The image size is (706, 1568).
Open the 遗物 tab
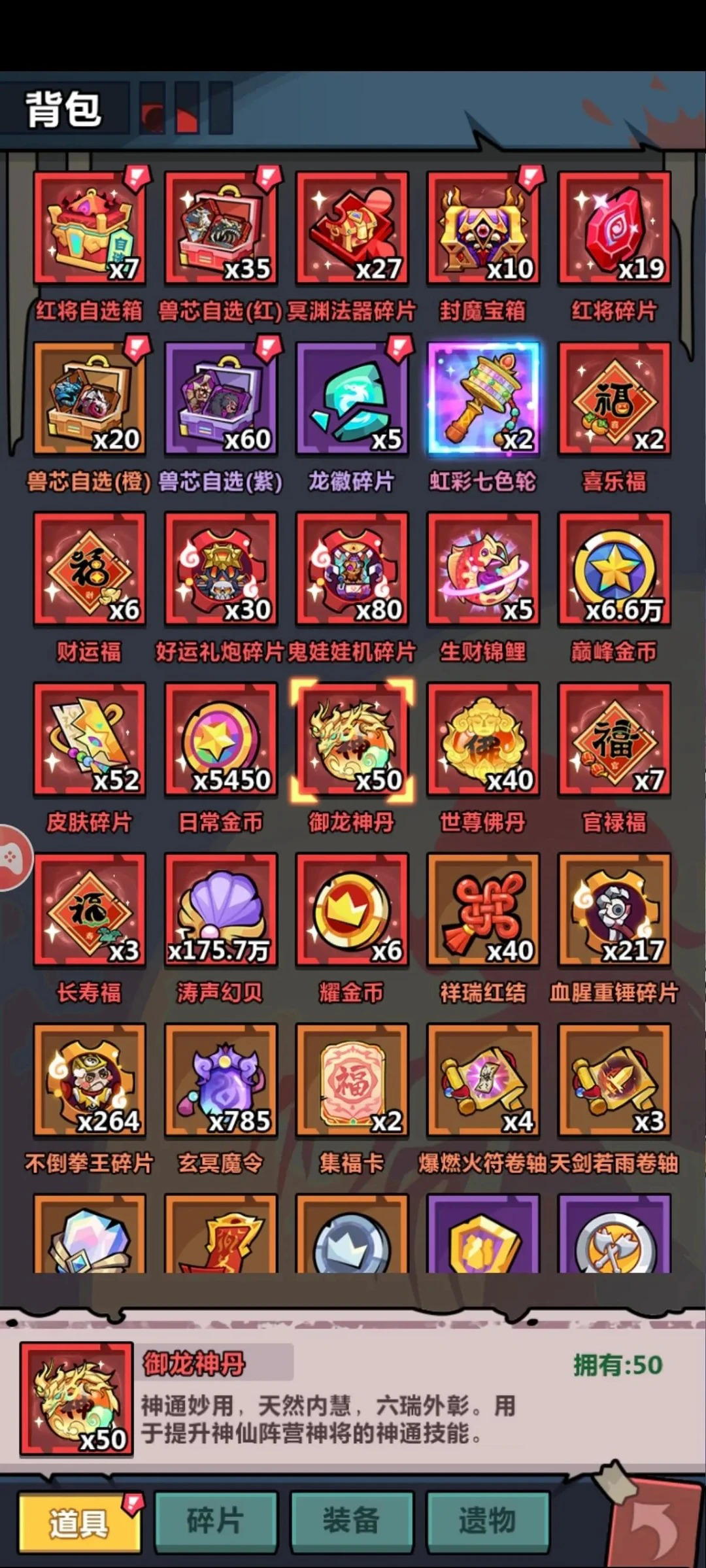coord(488,1521)
